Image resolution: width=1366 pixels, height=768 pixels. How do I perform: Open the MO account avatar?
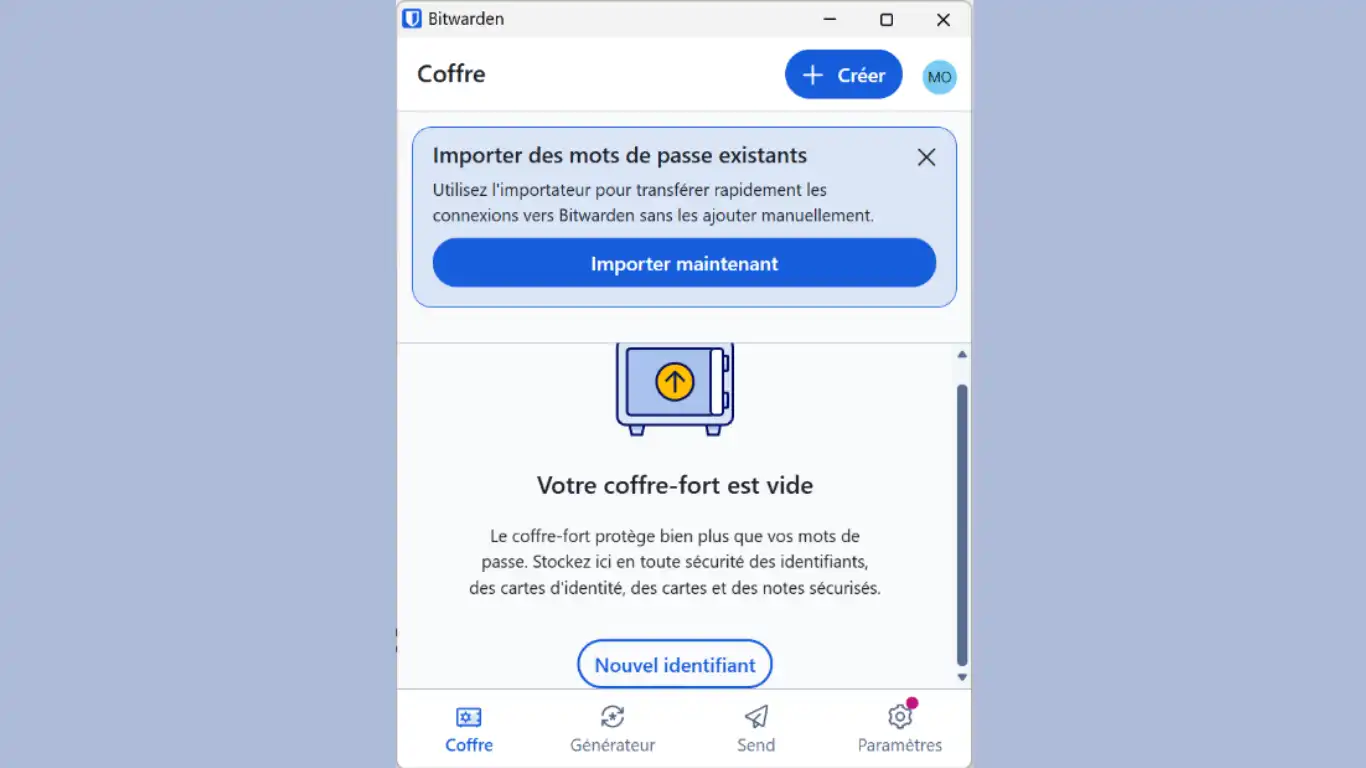(x=939, y=77)
